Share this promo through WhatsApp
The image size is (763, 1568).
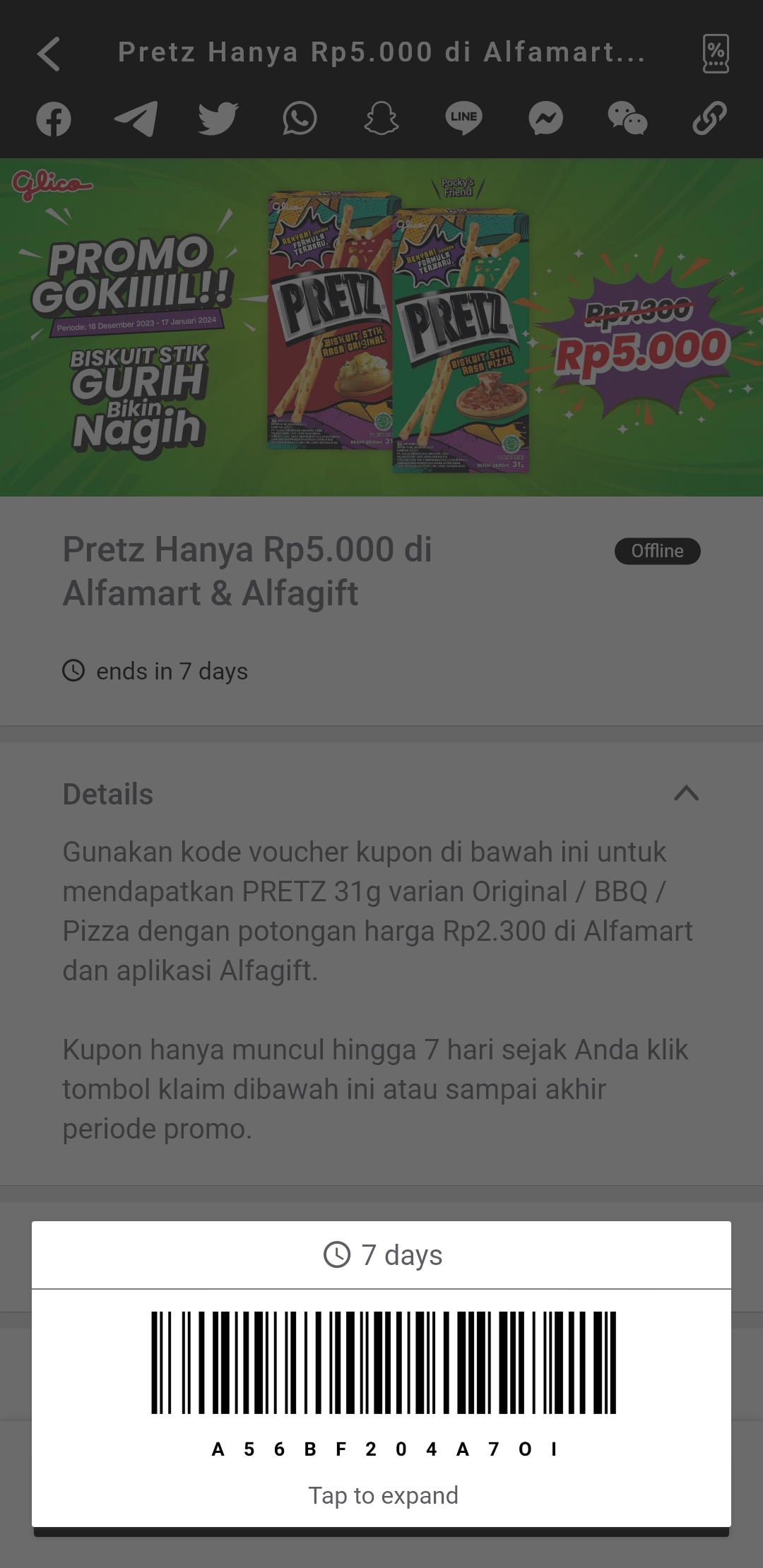300,118
